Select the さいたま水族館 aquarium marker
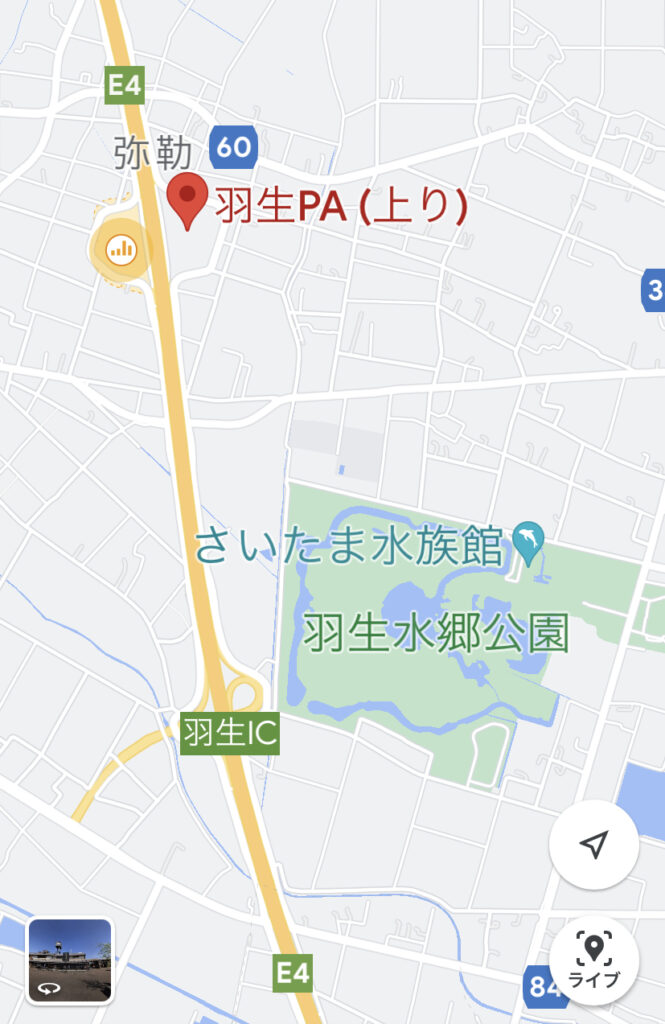Viewport: 665px width, 1024px height. click(x=528, y=542)
